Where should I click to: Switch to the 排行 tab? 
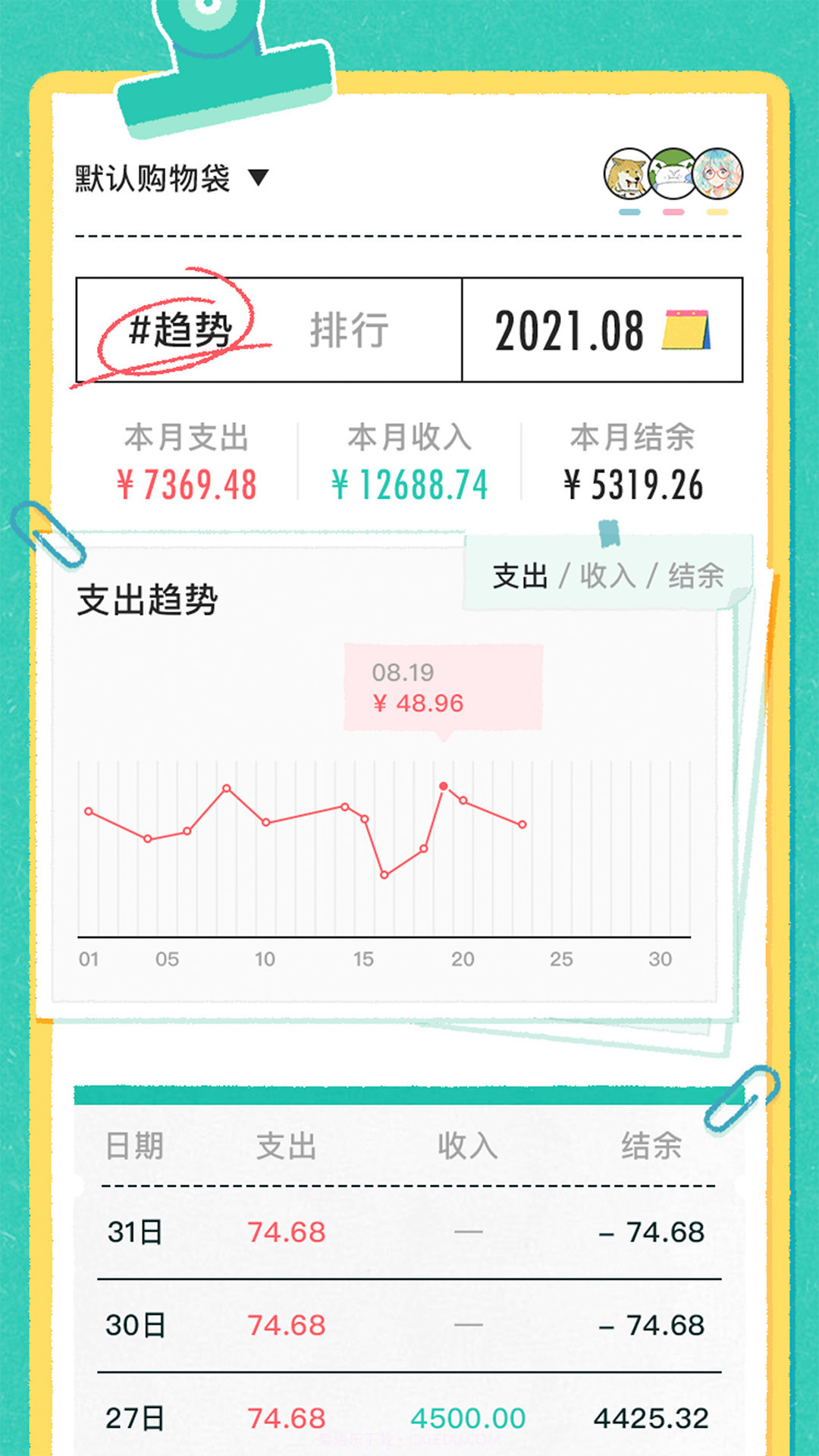349,331
